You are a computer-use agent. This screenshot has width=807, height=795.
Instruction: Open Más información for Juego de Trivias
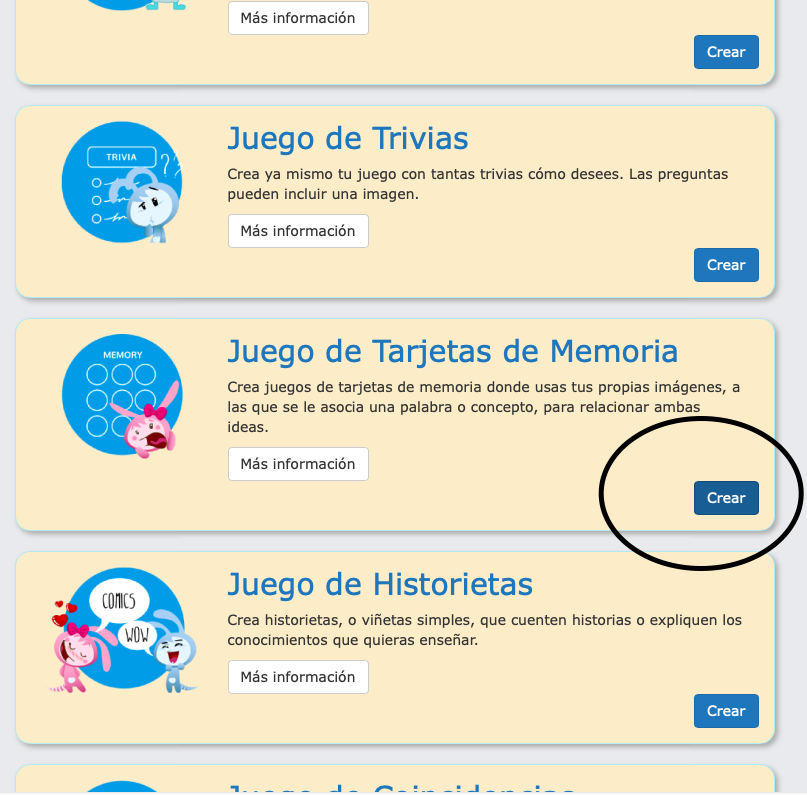pyautogui.click(x=298, y=231)
